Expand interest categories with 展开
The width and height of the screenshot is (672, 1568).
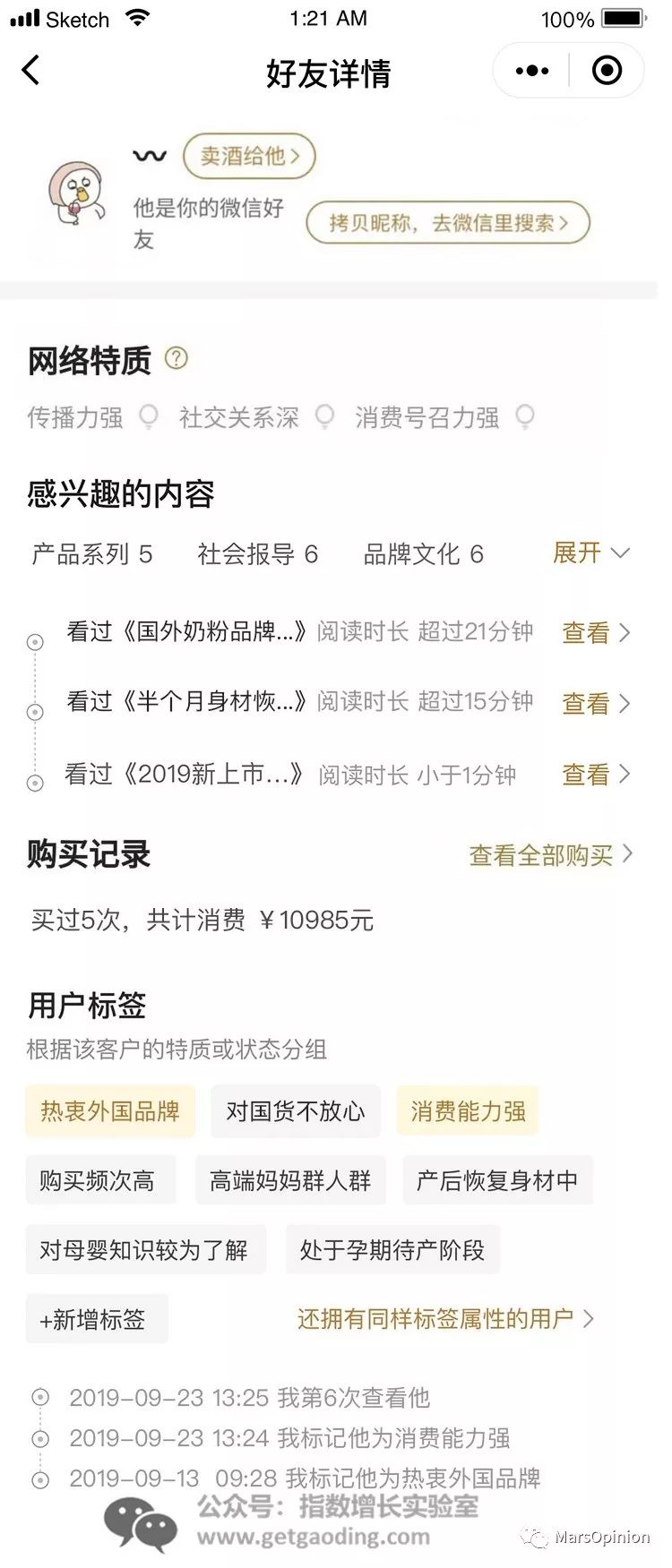[590, 553]
